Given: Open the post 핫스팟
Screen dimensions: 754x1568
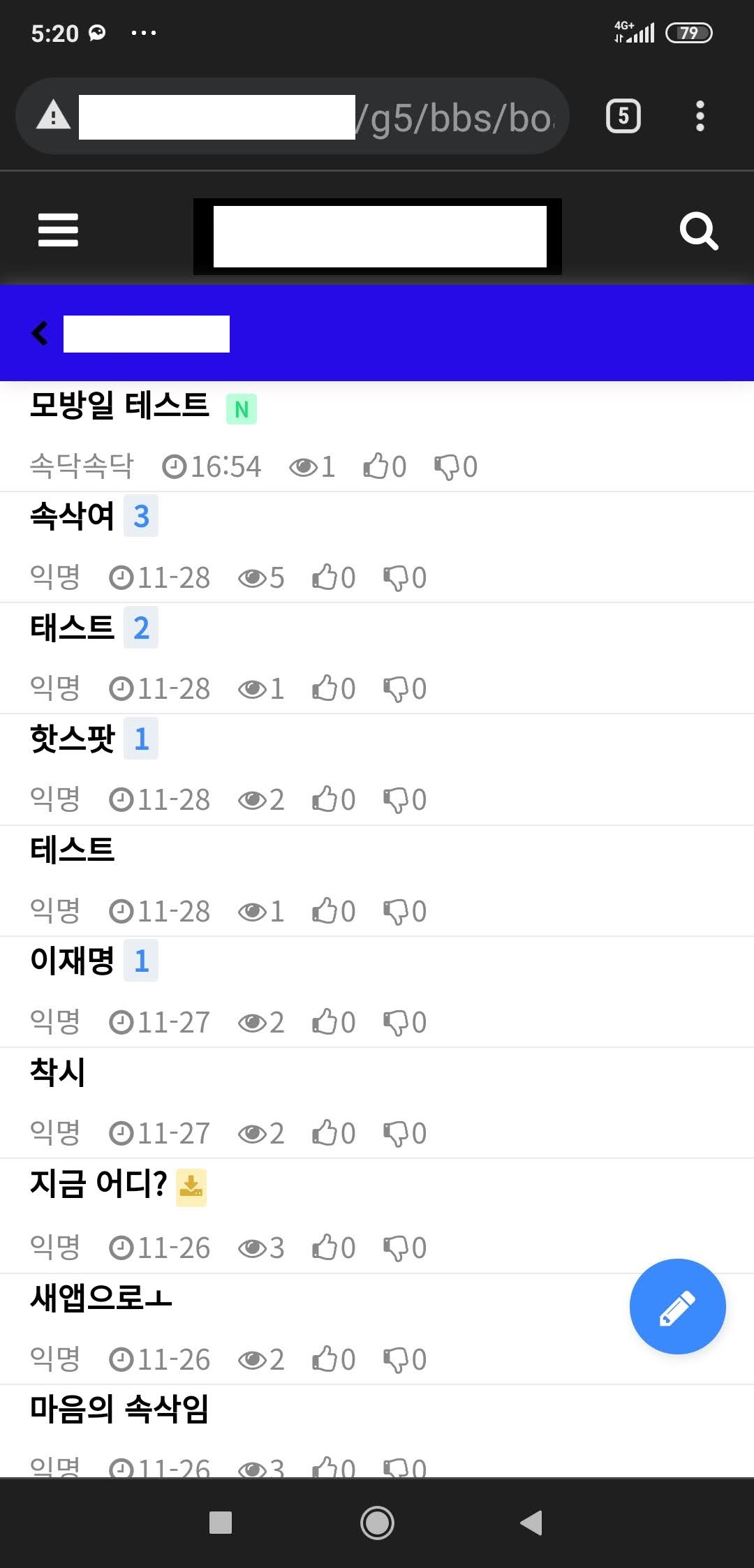Looking at the screenshot, I should click(x=72, y=739).
